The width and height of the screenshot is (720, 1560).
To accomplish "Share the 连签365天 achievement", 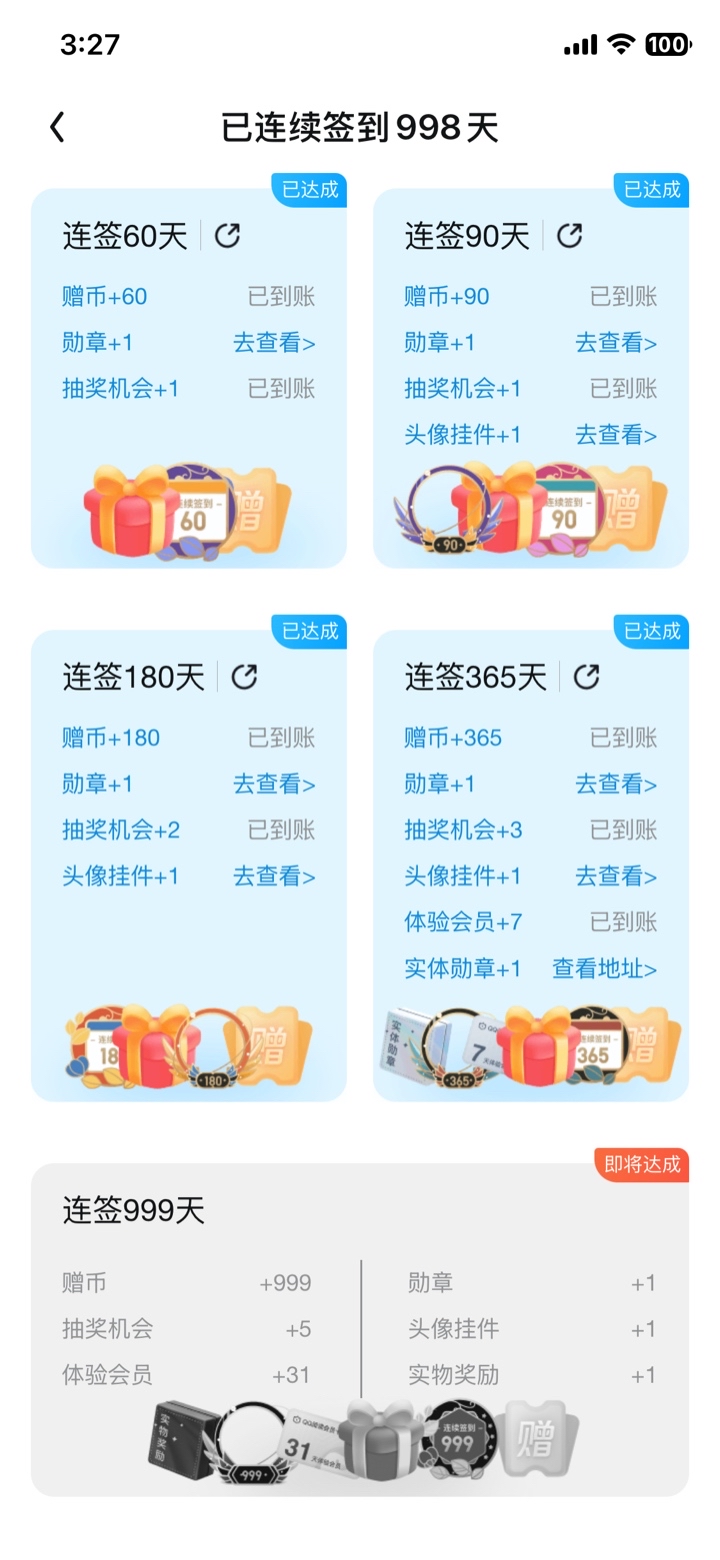I will pyautogui.click(x=586, y=677).
